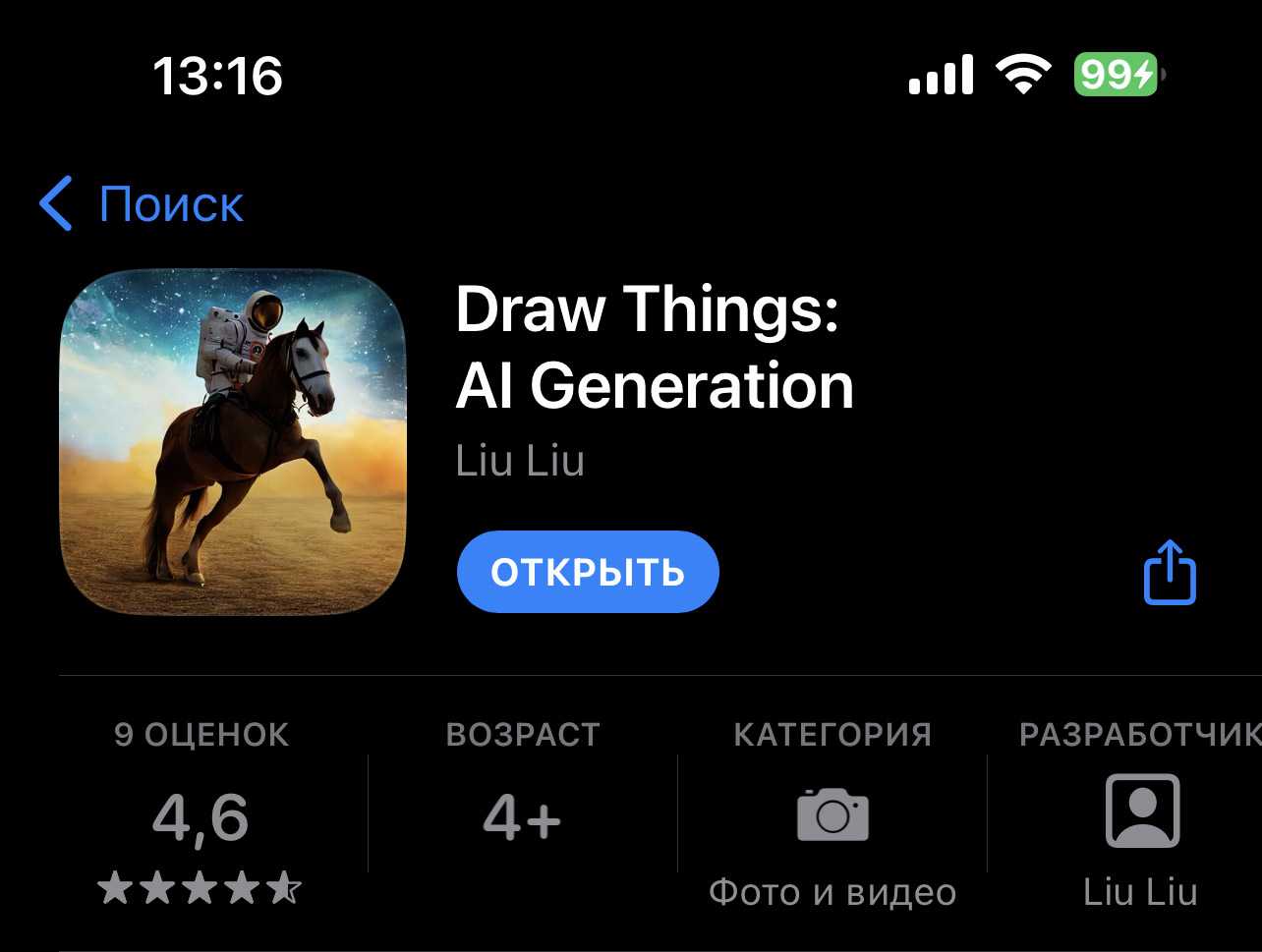The height and width of the screenshot is (952, 1262).
Task: View the 9 оценок rating details
Action: click(201, 817)
